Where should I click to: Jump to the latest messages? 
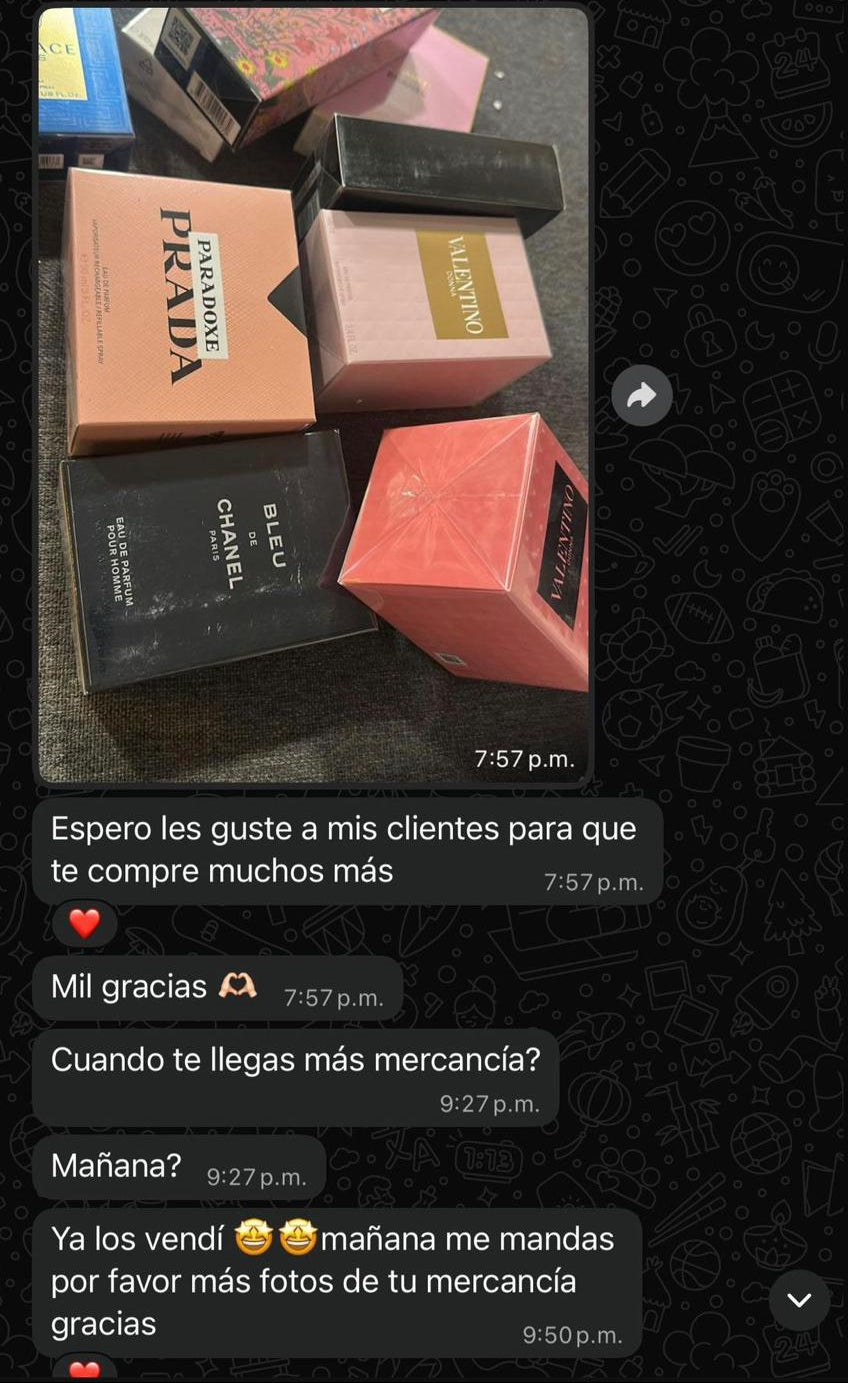[x=799, y=1300]
